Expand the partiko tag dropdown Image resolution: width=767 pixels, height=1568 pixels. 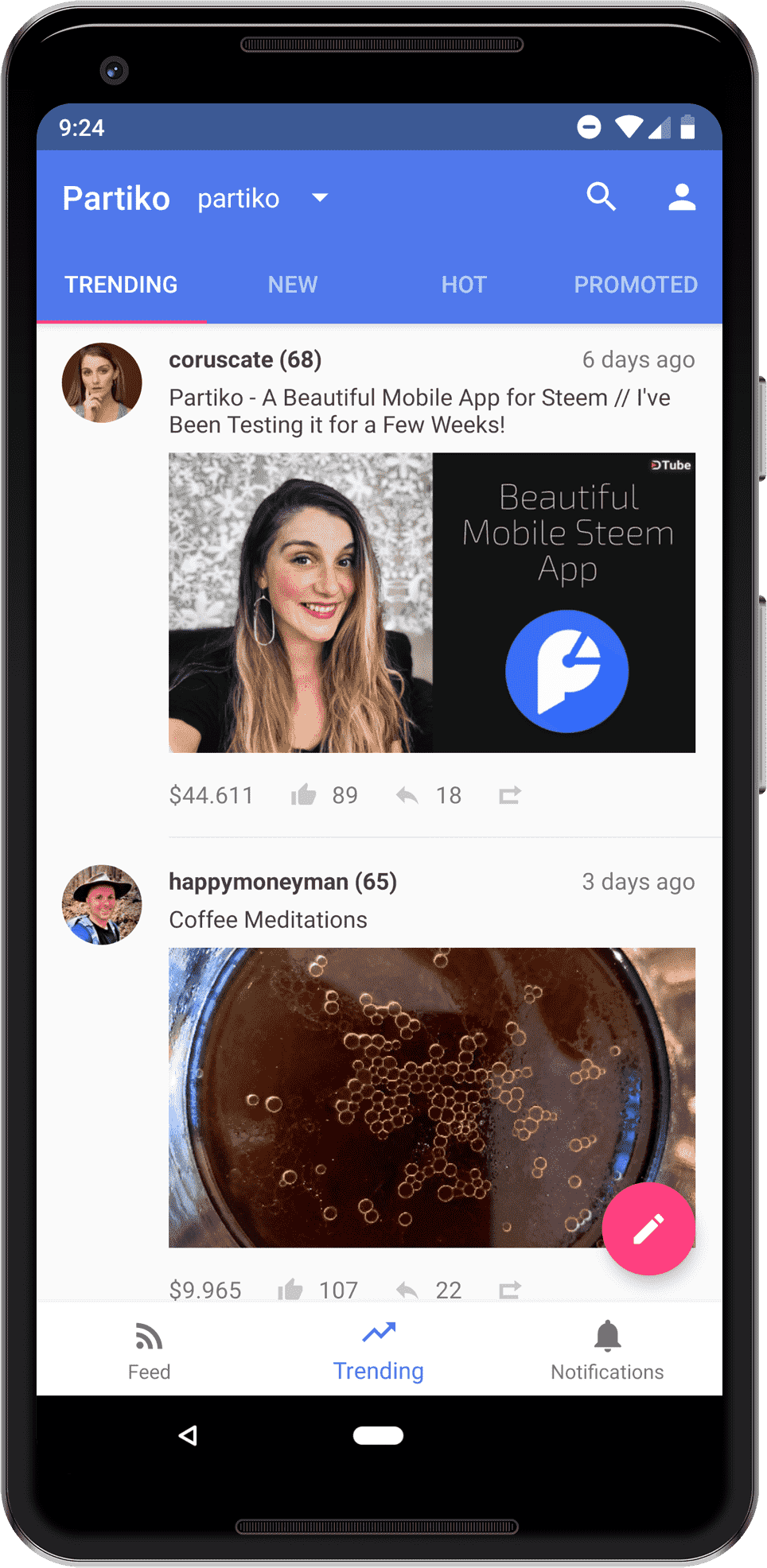click(x=319, y=197)
